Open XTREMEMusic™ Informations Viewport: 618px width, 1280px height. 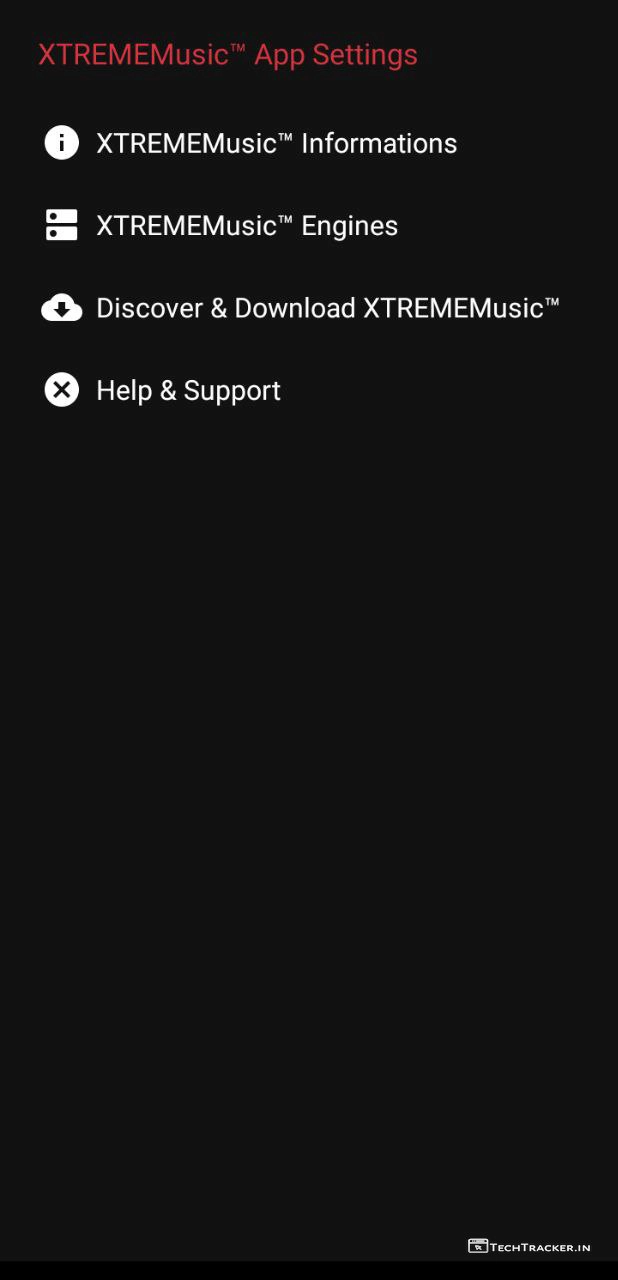[x=276, y=143]
